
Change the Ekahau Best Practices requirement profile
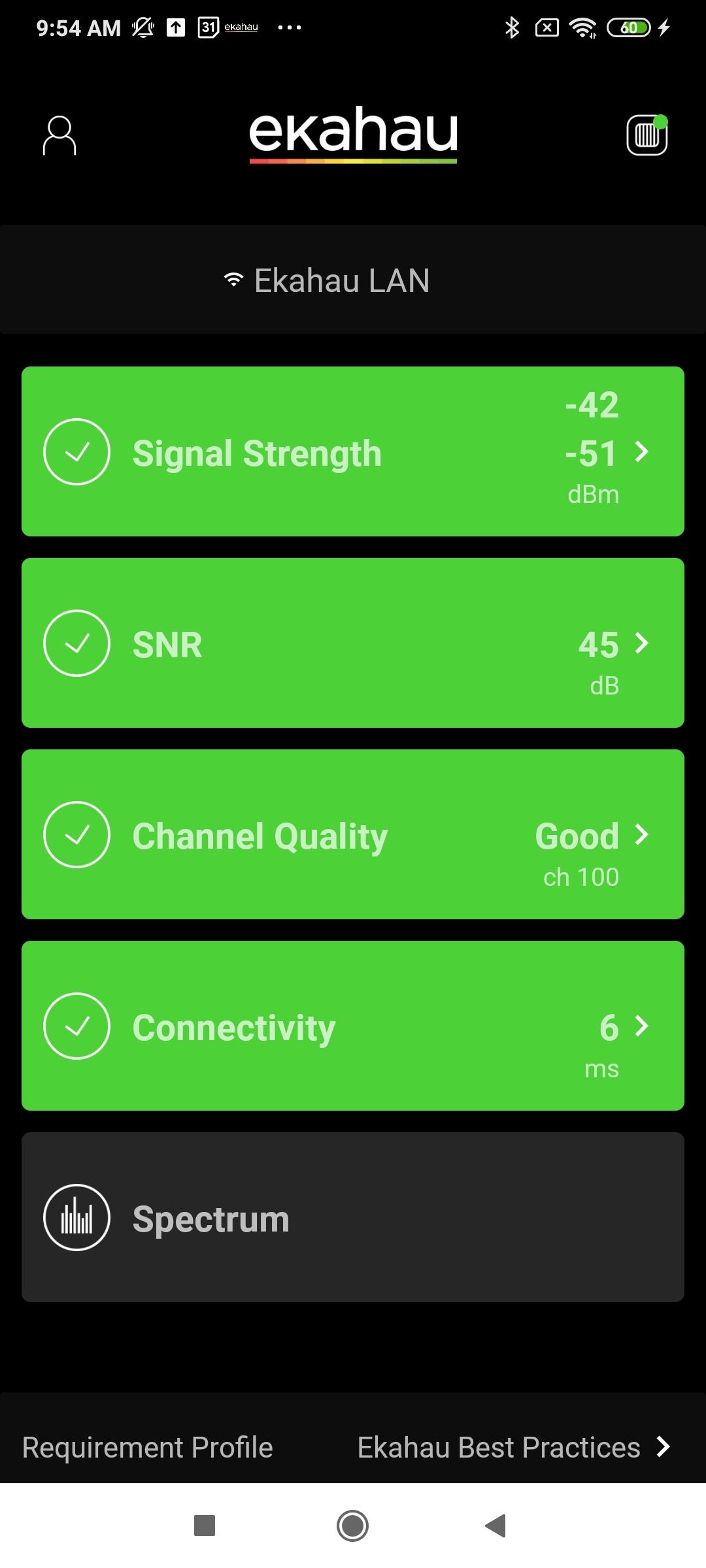click(x=513, y=1447)
